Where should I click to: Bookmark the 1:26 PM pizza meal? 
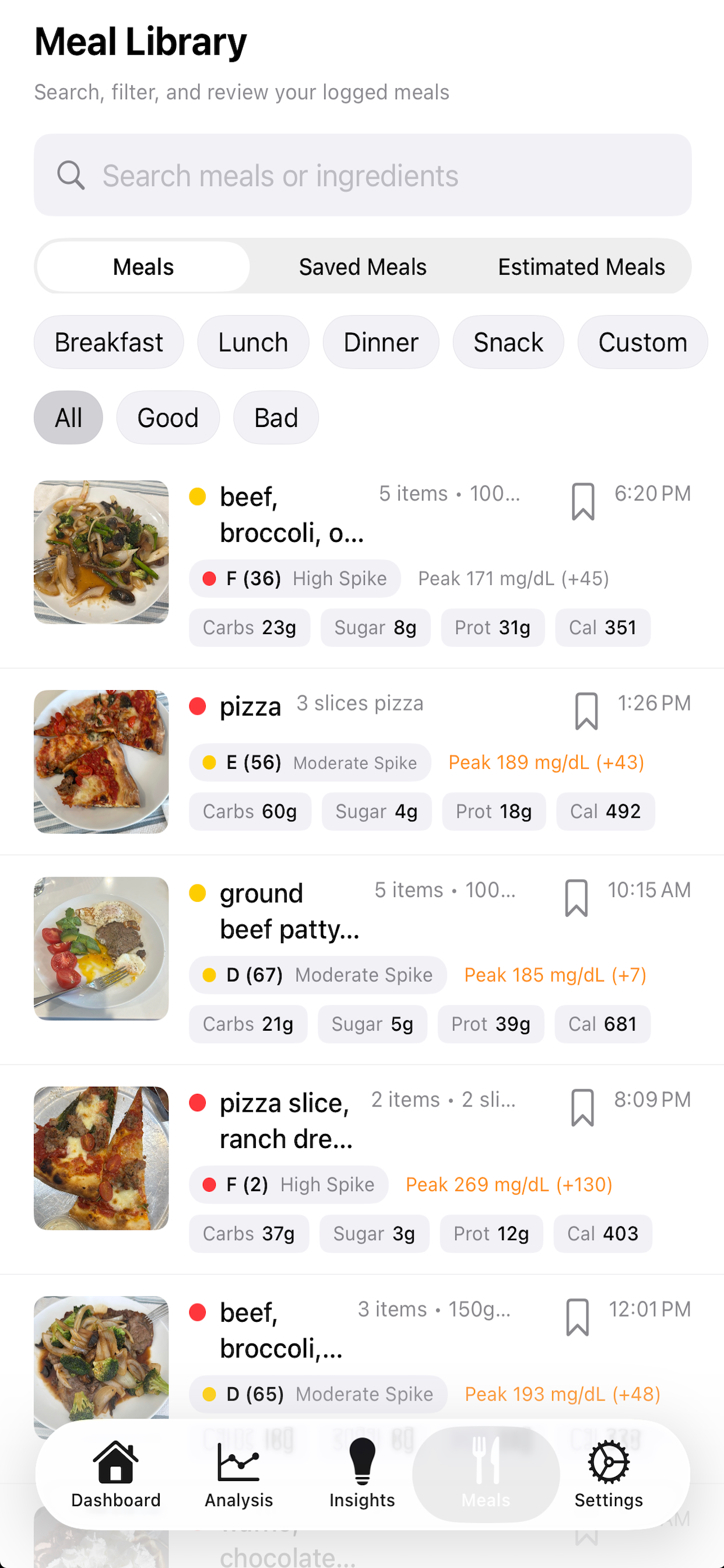[x=586, y=711]
